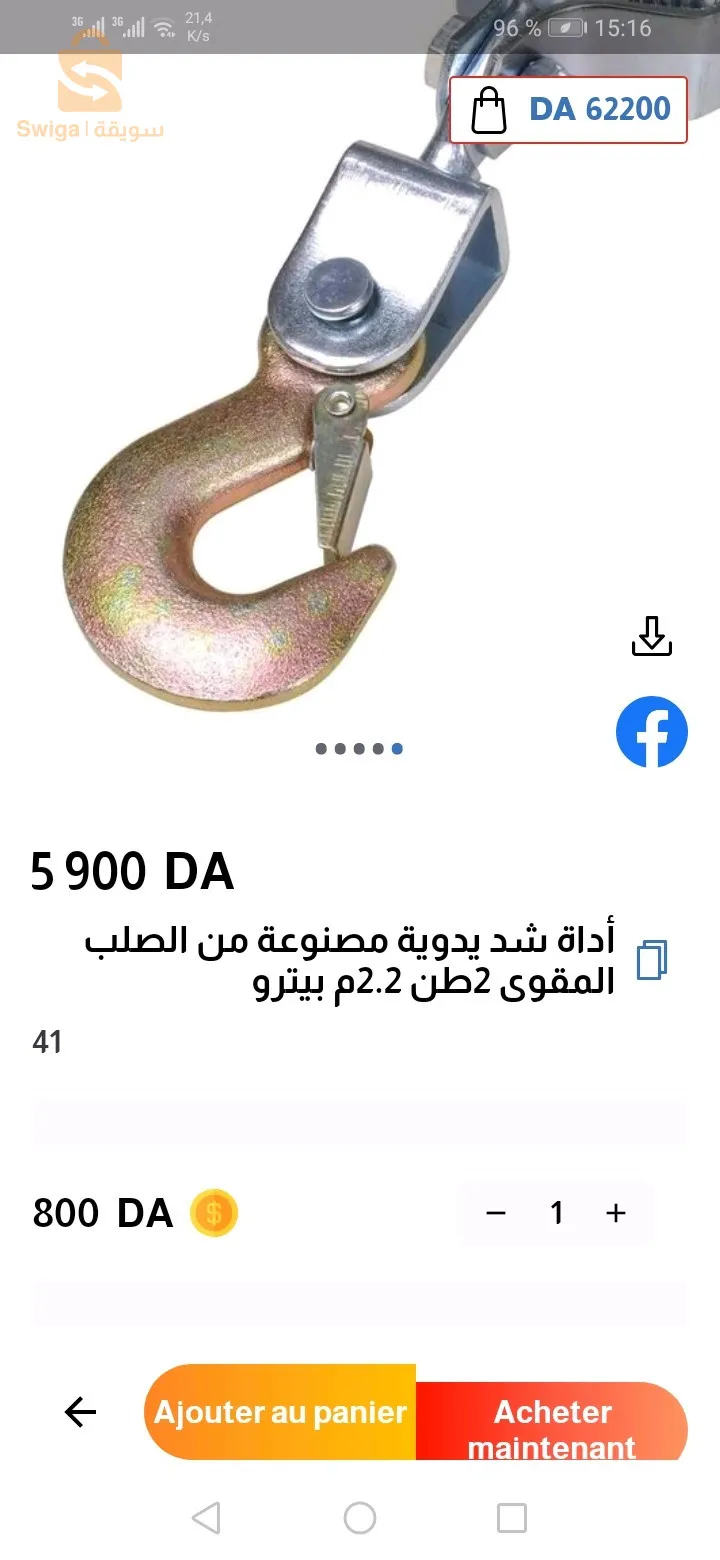
Task: Download the product image
Action: [x=651, y=635]
